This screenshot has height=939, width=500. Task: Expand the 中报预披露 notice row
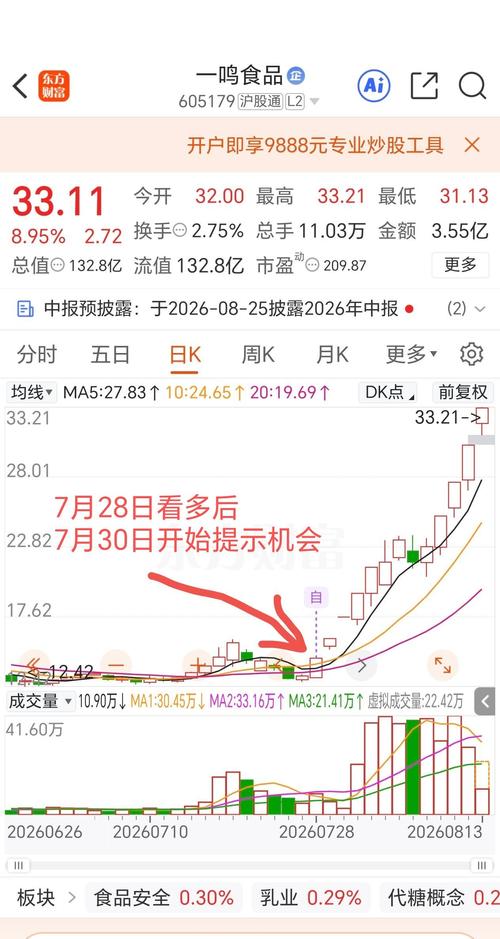pyautogui.click(x=250, y=309)
